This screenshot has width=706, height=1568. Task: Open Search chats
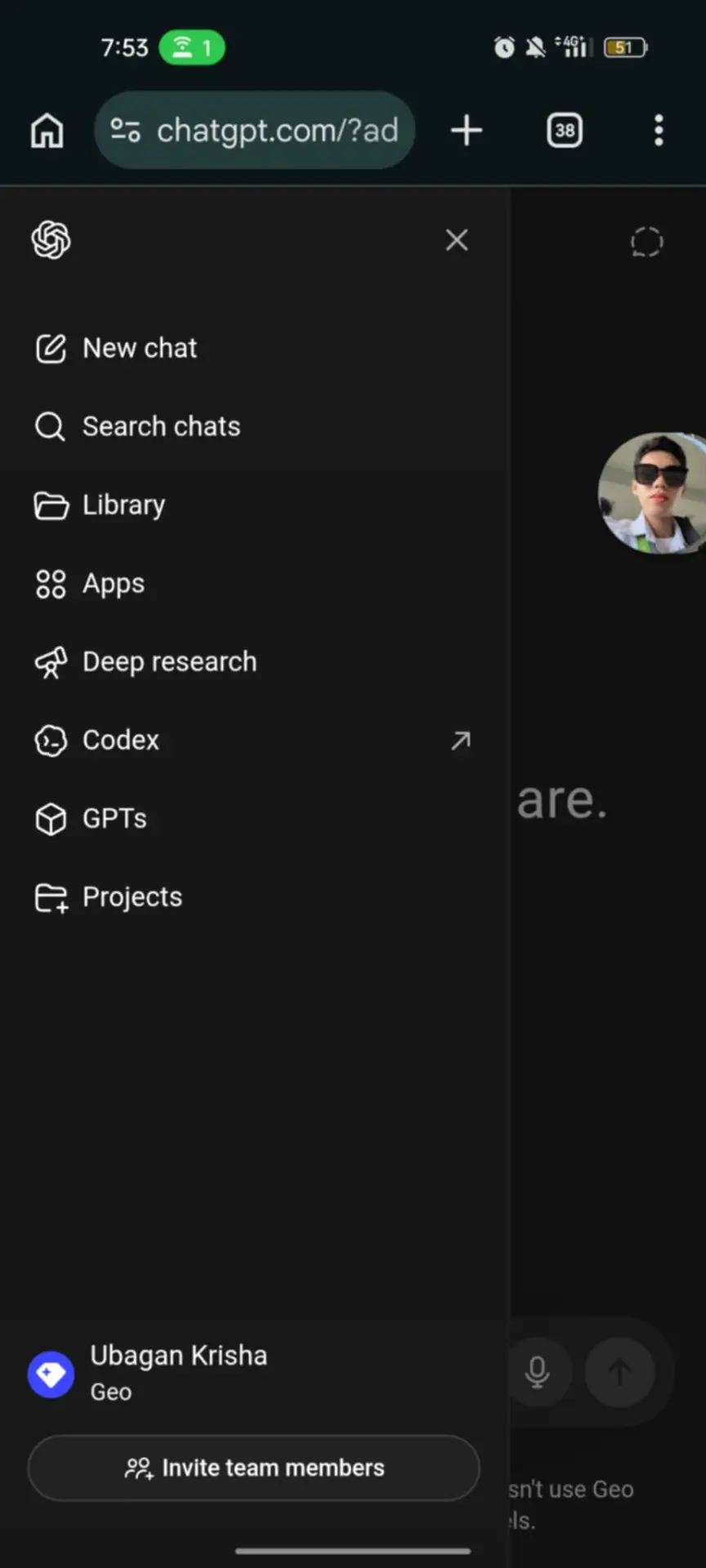pyautogui.click(x=253, y=426)
